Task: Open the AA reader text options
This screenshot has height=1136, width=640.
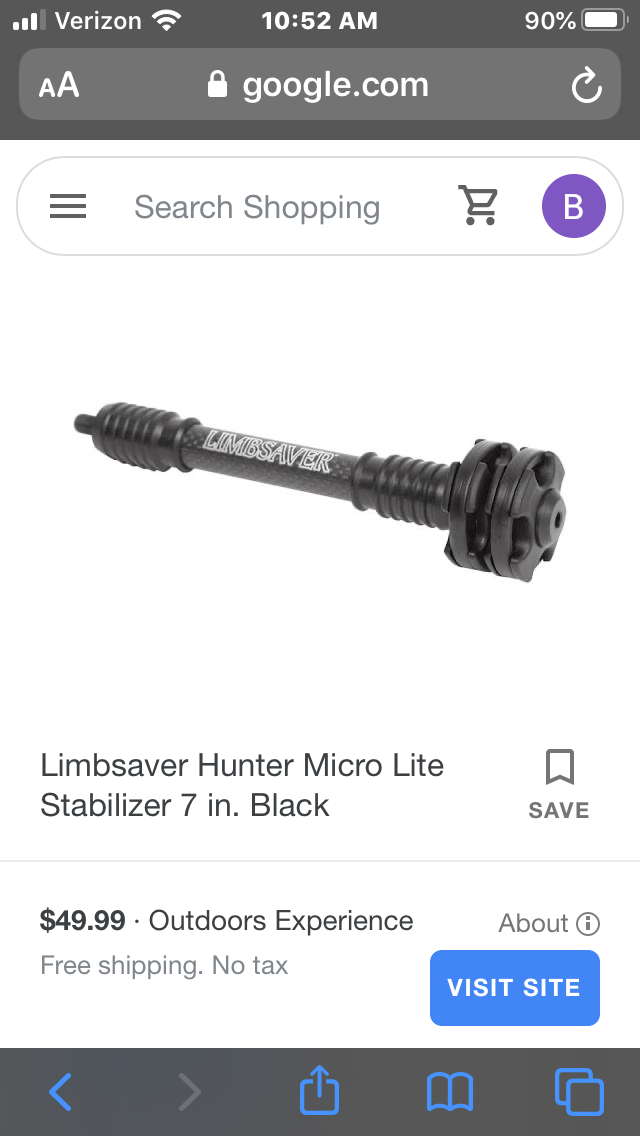Action: (59, 85)
